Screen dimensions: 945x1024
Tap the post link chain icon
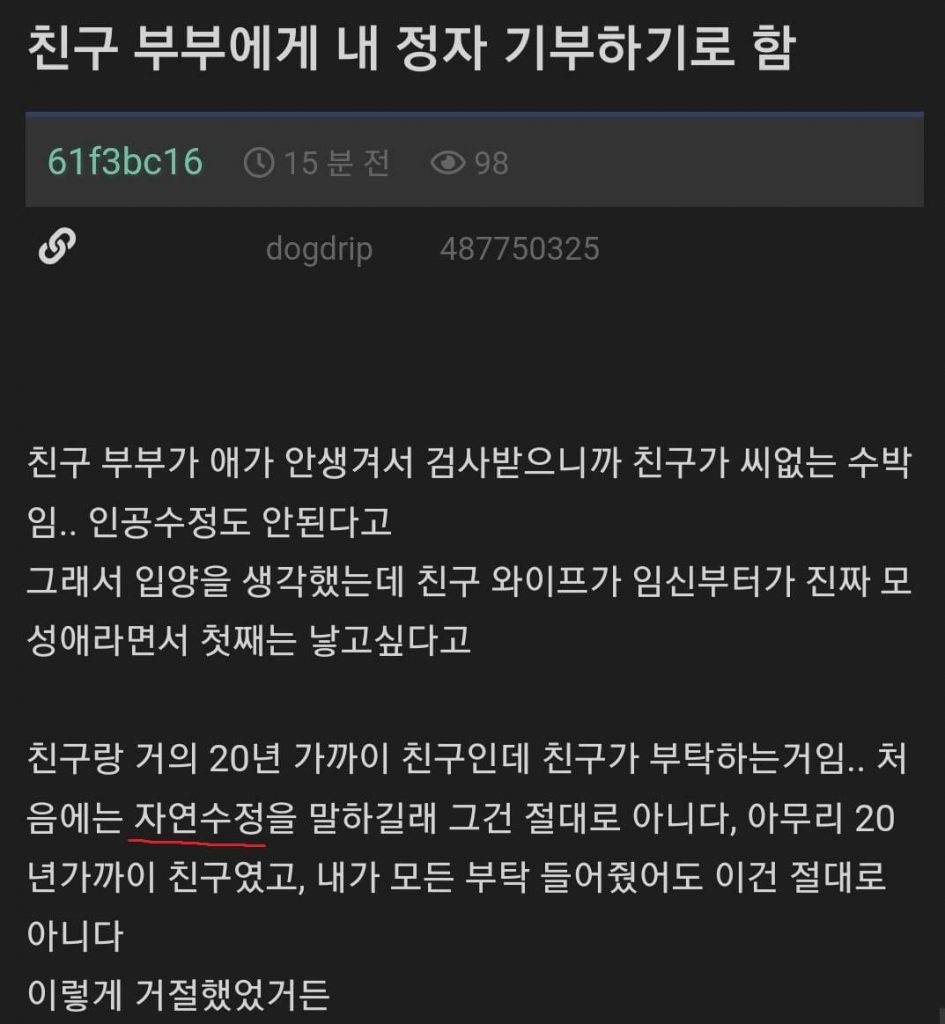[58, 248]
